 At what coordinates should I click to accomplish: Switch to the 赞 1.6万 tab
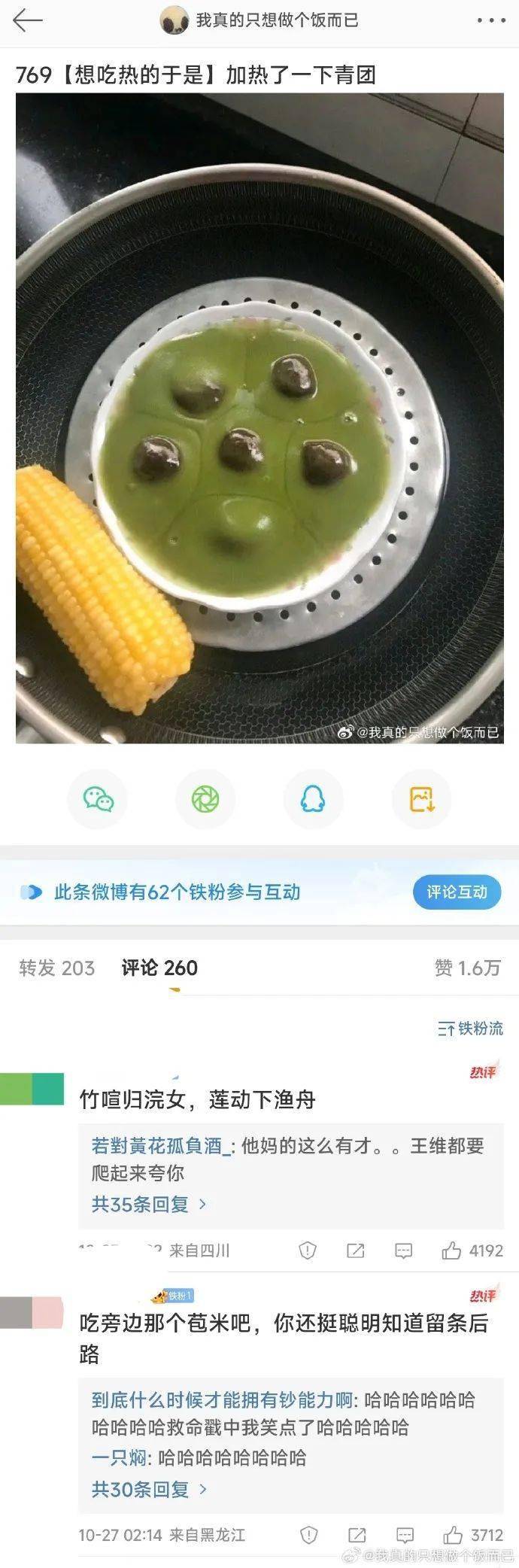(x=467, y=968)
